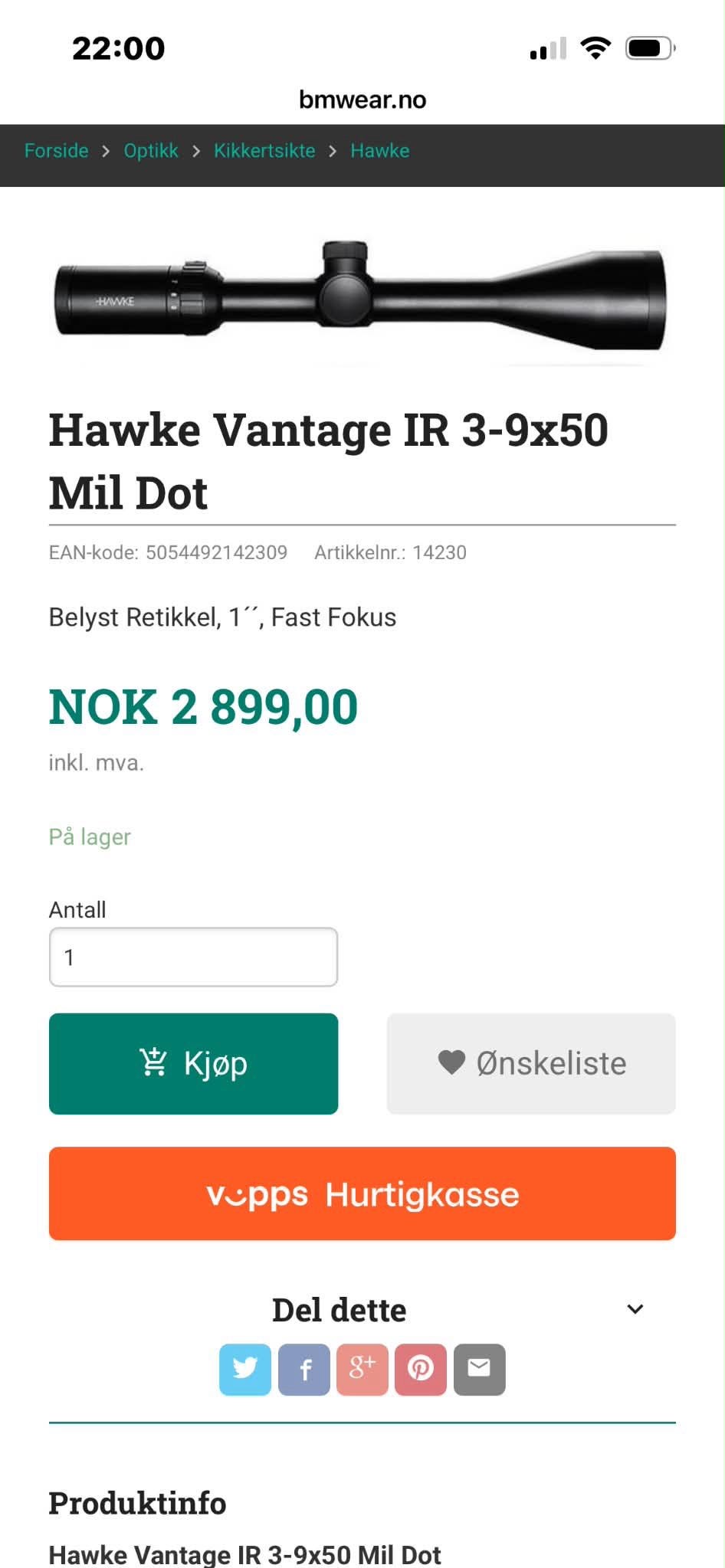Share product on Facebook

coord(304,1369)
